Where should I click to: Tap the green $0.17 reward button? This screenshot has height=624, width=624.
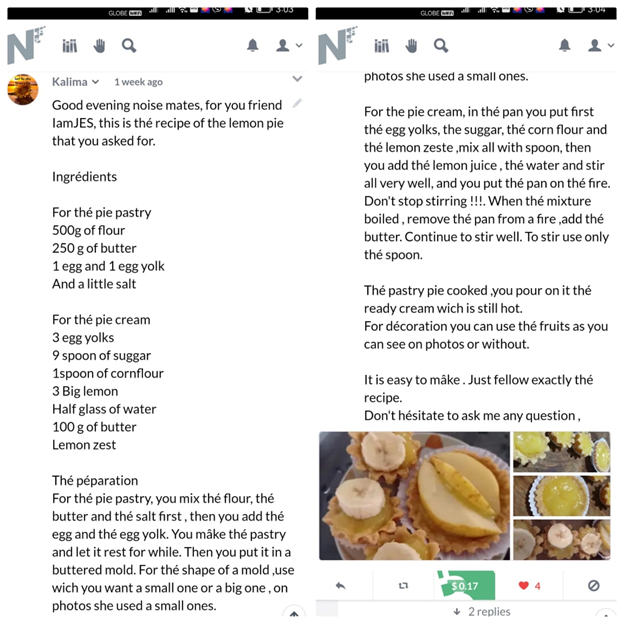pyautogui.click(x=466, y=585)
